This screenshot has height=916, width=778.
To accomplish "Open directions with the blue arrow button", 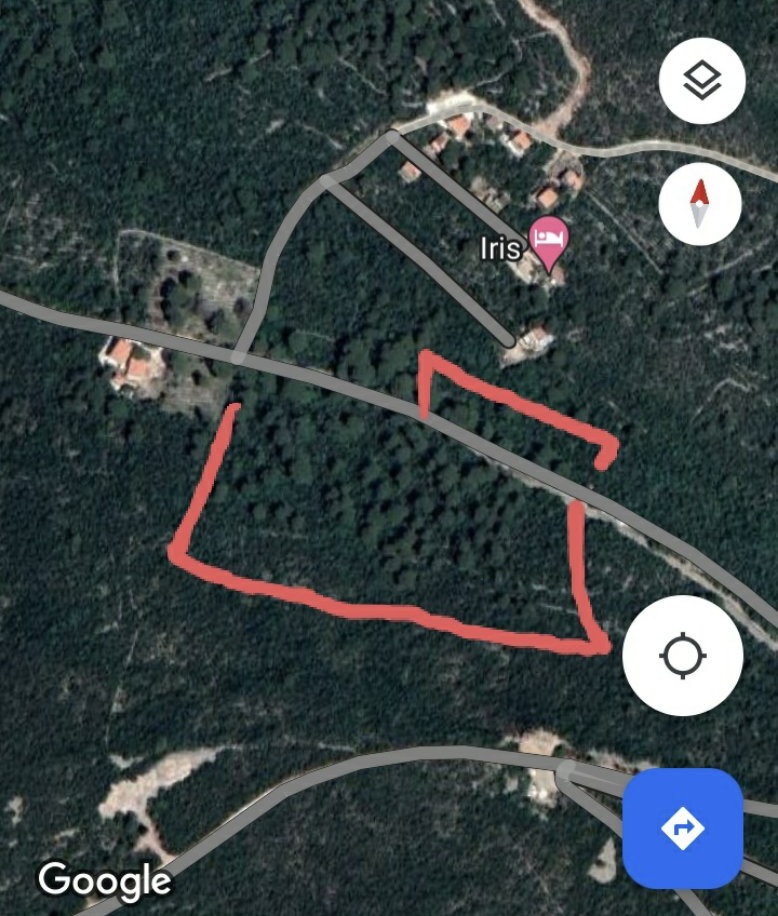I will [x=682, y=828].
